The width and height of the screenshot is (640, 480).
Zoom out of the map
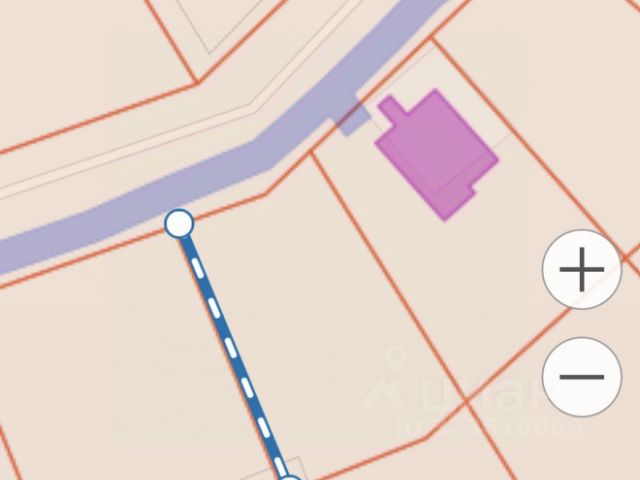coord(582,377)
